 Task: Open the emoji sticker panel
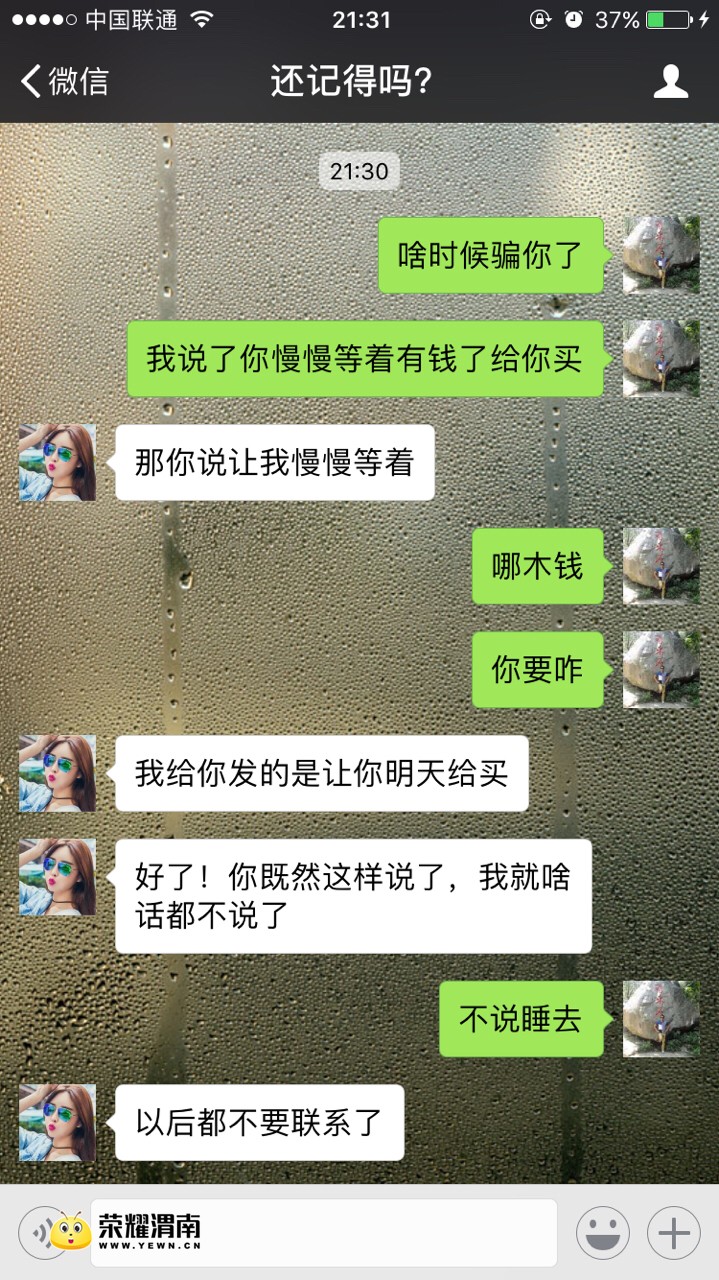click(x=602, y=1233)
